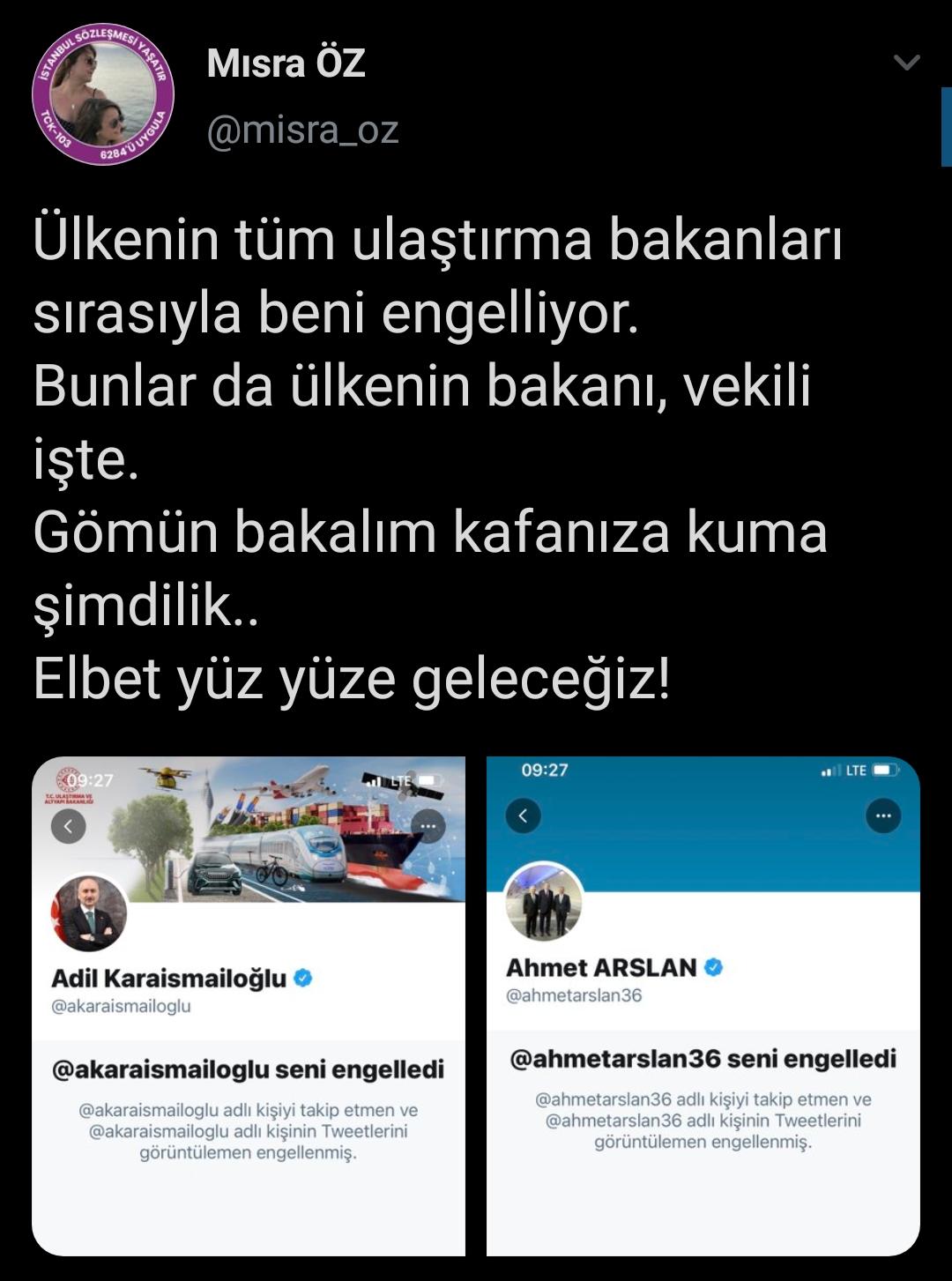The width and height of the screenshot is (952, 1281).
Task: Open the @misra_oz profile name
Action: point(286,63)
